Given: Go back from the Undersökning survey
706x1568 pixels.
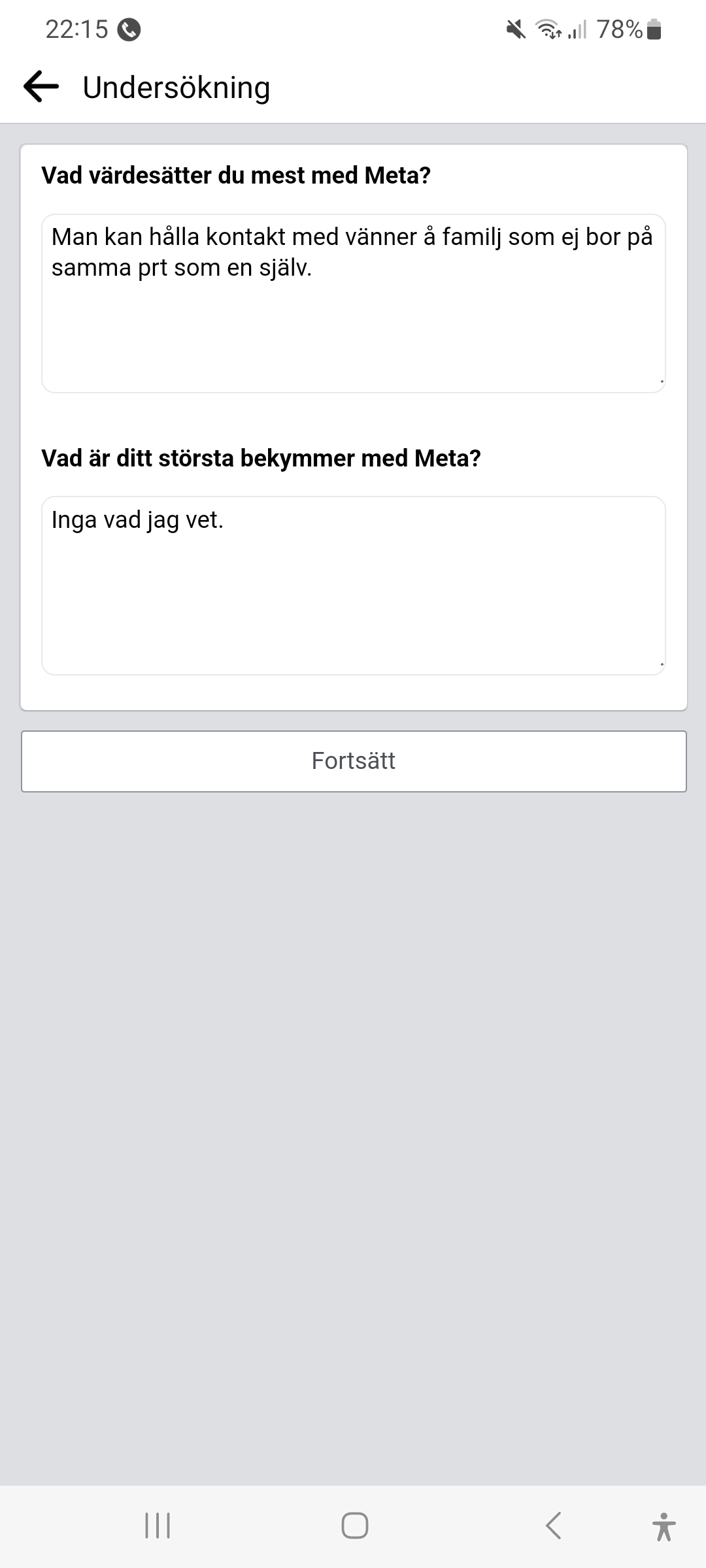Looking at the screenshot, I should point(41,87).
